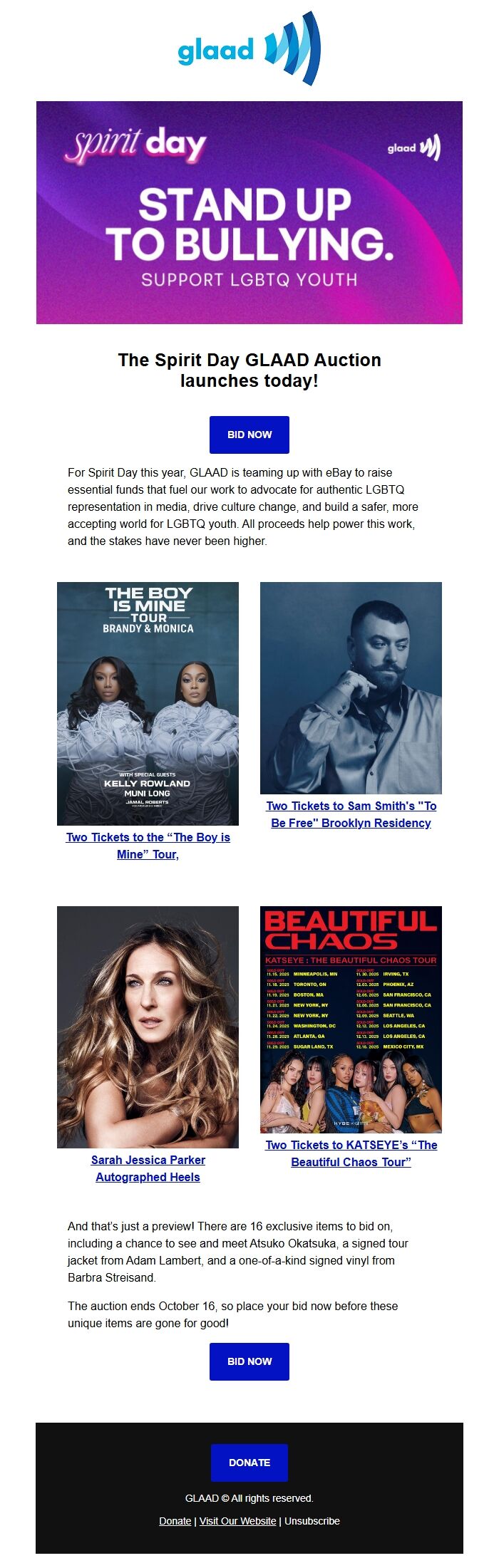Viewport: 499px width, 1568px height.
Task: Open the Spirit Day Stand Up to Bullying banner
Action: tap(249, 212)
